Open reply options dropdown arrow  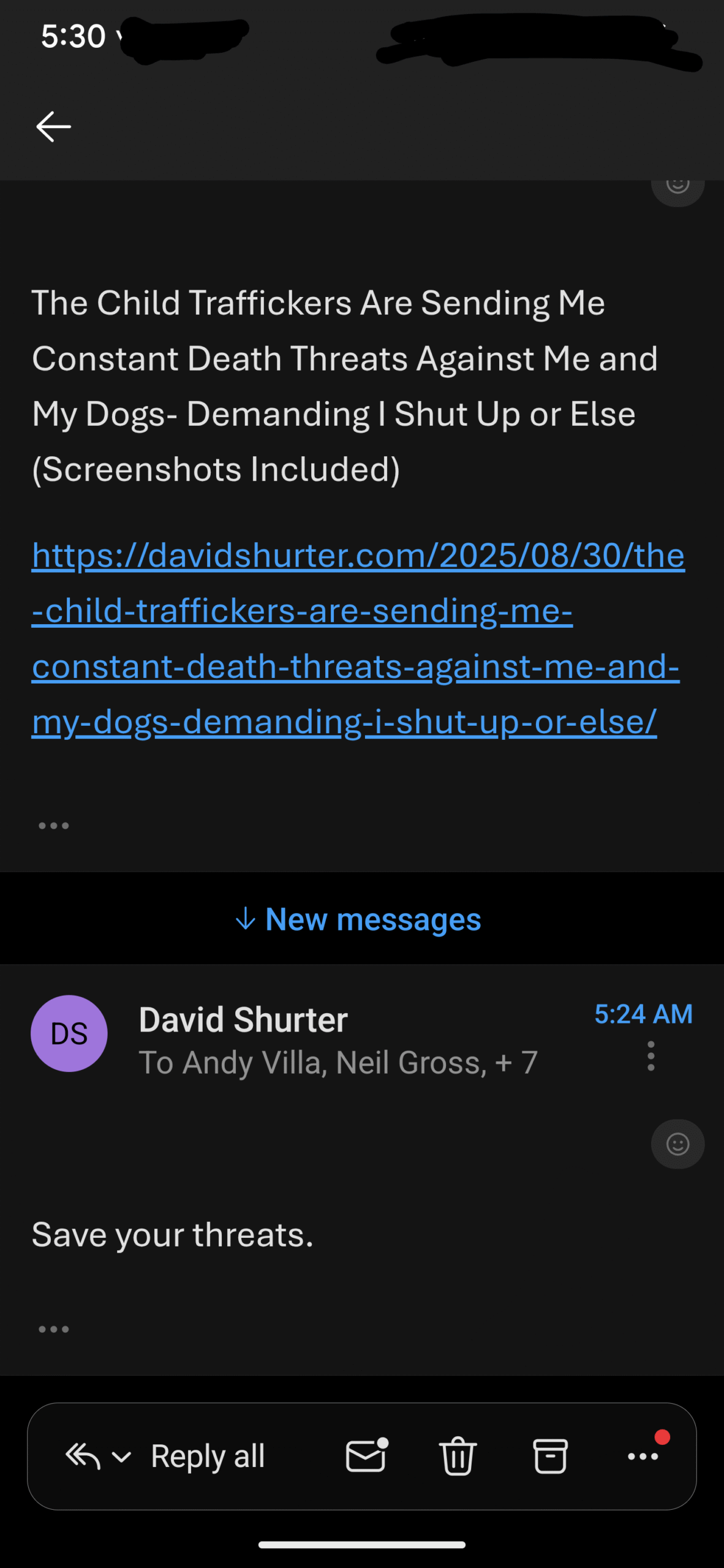pos(121,1457)
